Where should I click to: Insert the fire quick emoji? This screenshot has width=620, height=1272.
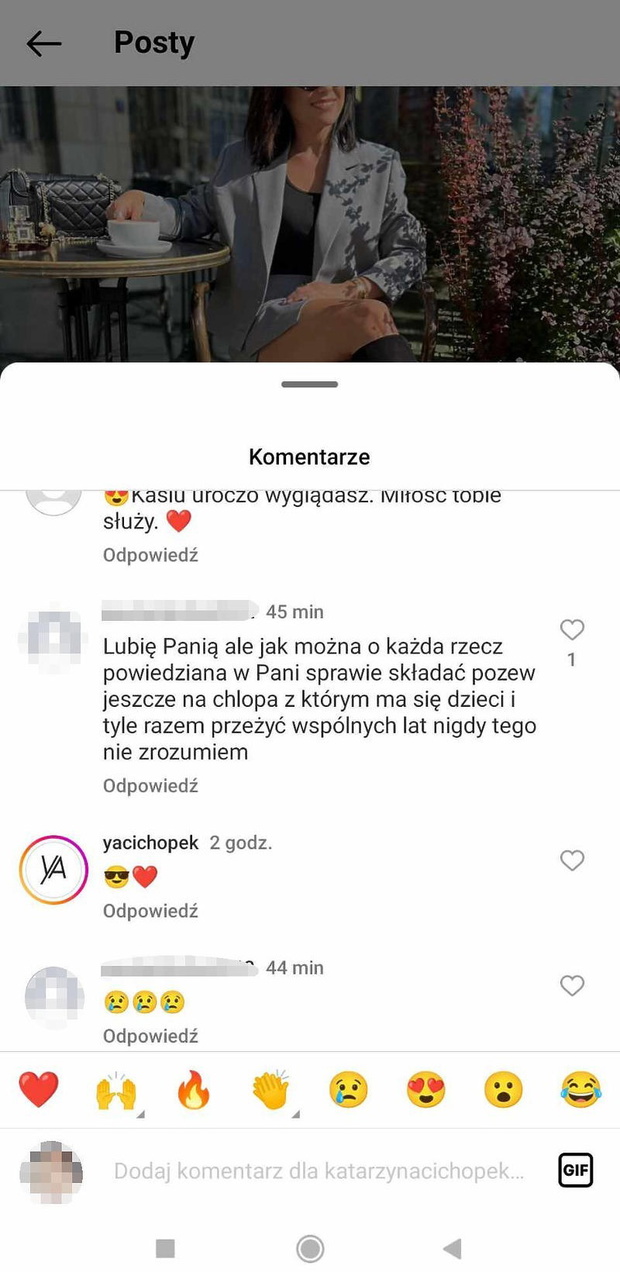[x=194, y=1089]
